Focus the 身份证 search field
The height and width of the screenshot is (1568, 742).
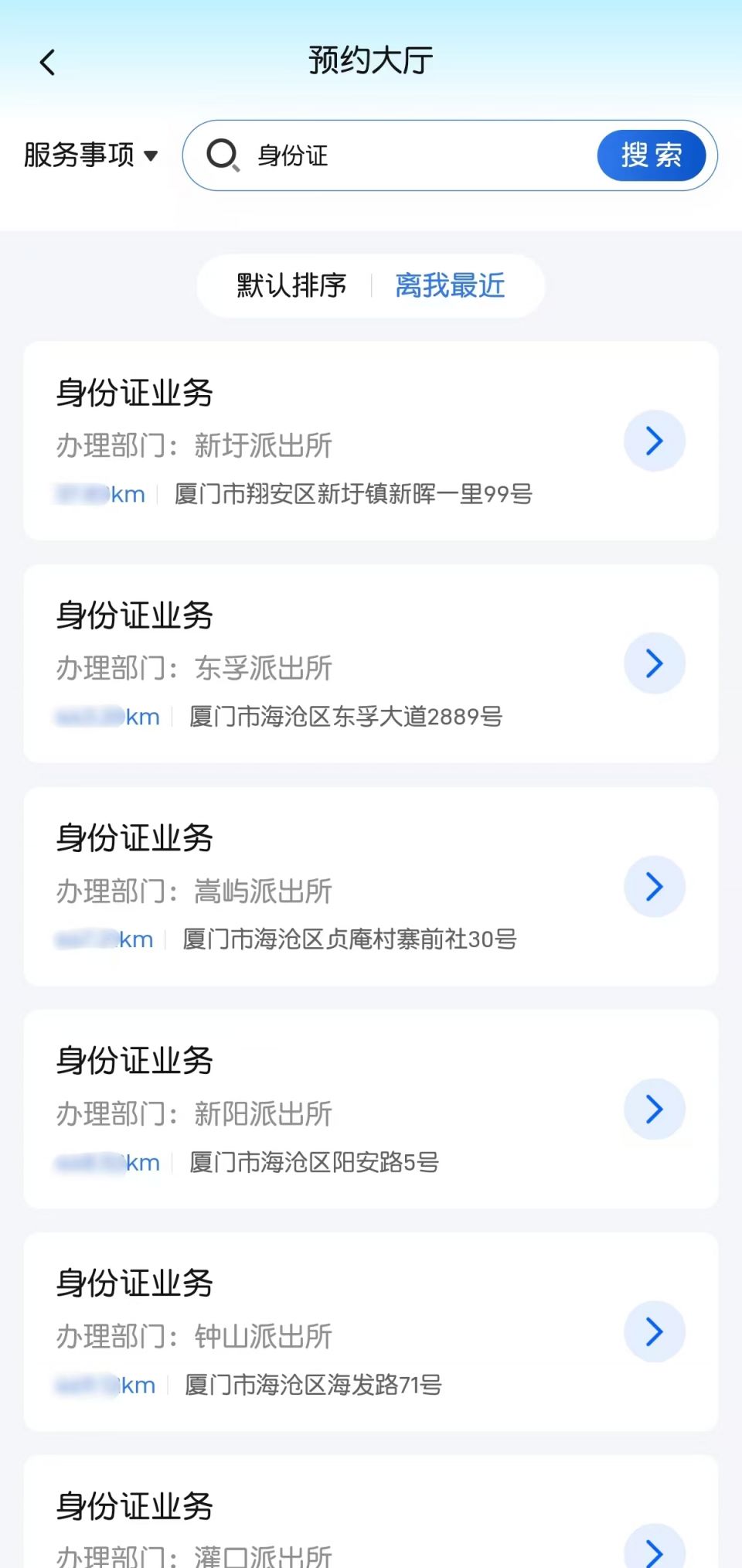[x=417, y=155]
